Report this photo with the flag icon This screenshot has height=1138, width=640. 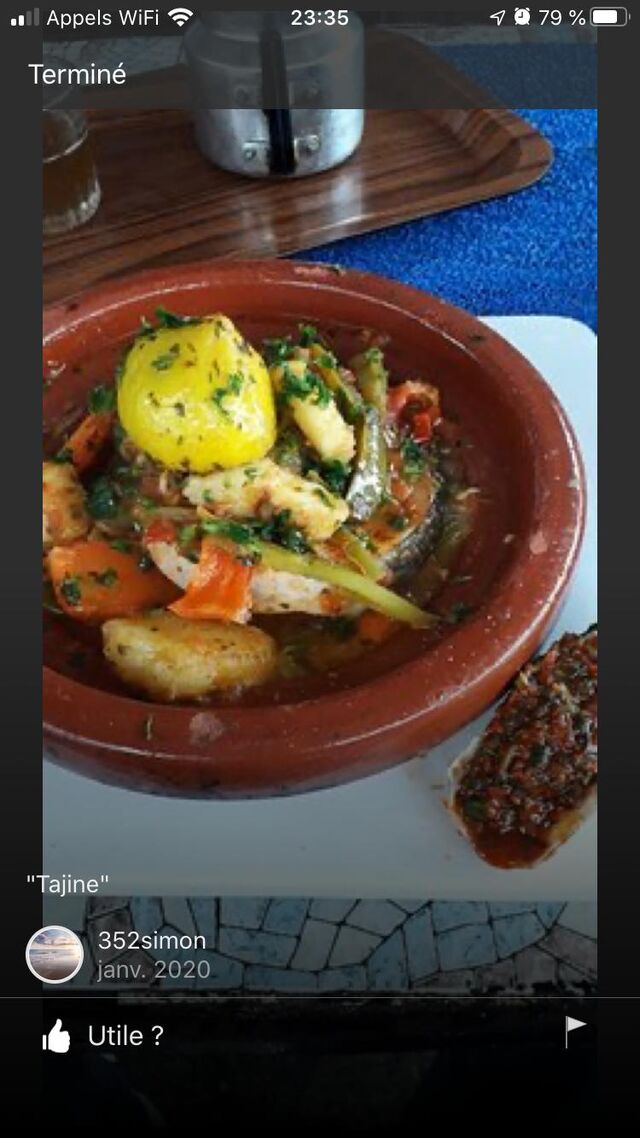575,1031
